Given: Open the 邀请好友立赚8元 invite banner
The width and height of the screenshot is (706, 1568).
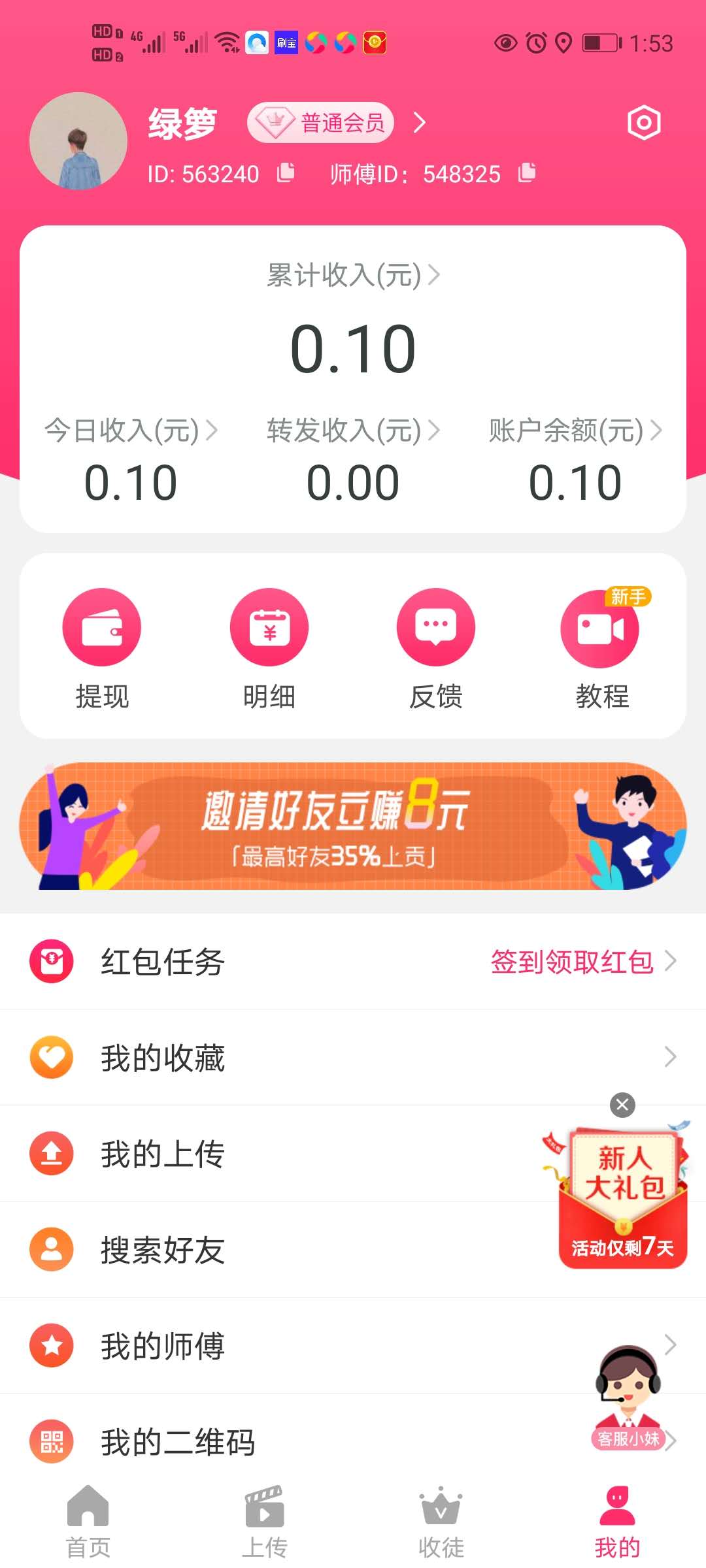Looking at the screenshot, I should tap(353, 826).
